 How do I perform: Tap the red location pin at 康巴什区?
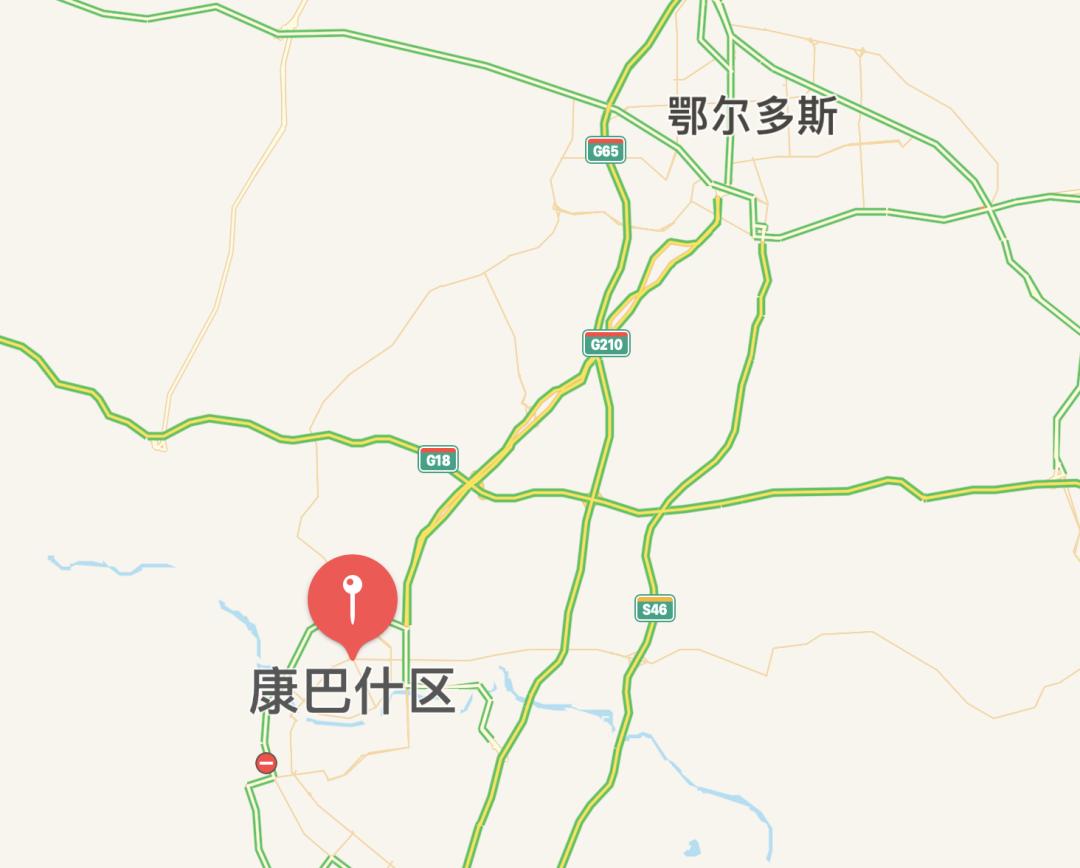click(352, 601)
